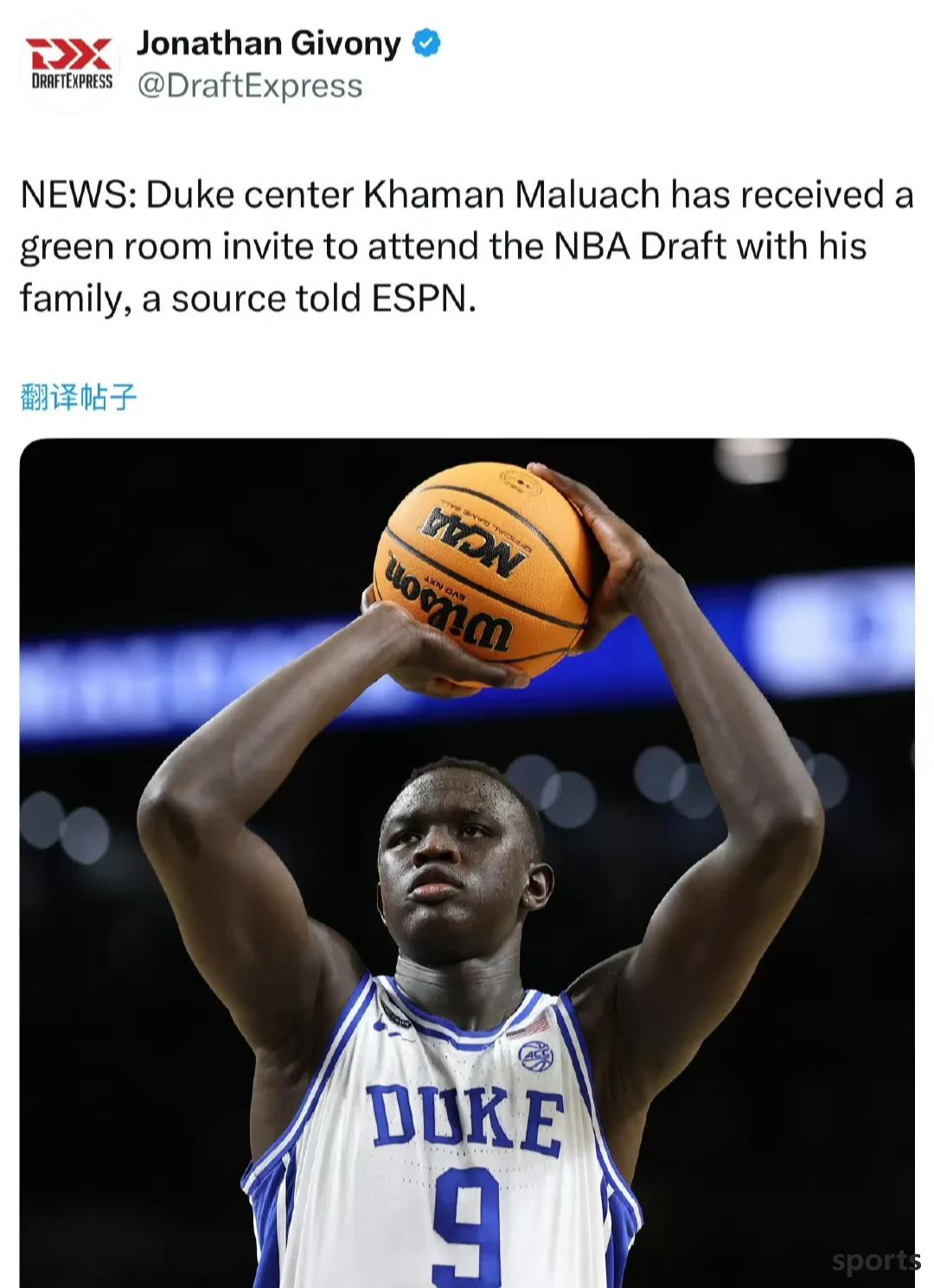Image resolution: width=934 pixels, height=1288 pixels.
Task: Tap the 翻译帖子 translate post link
Action: pos(79,398)
